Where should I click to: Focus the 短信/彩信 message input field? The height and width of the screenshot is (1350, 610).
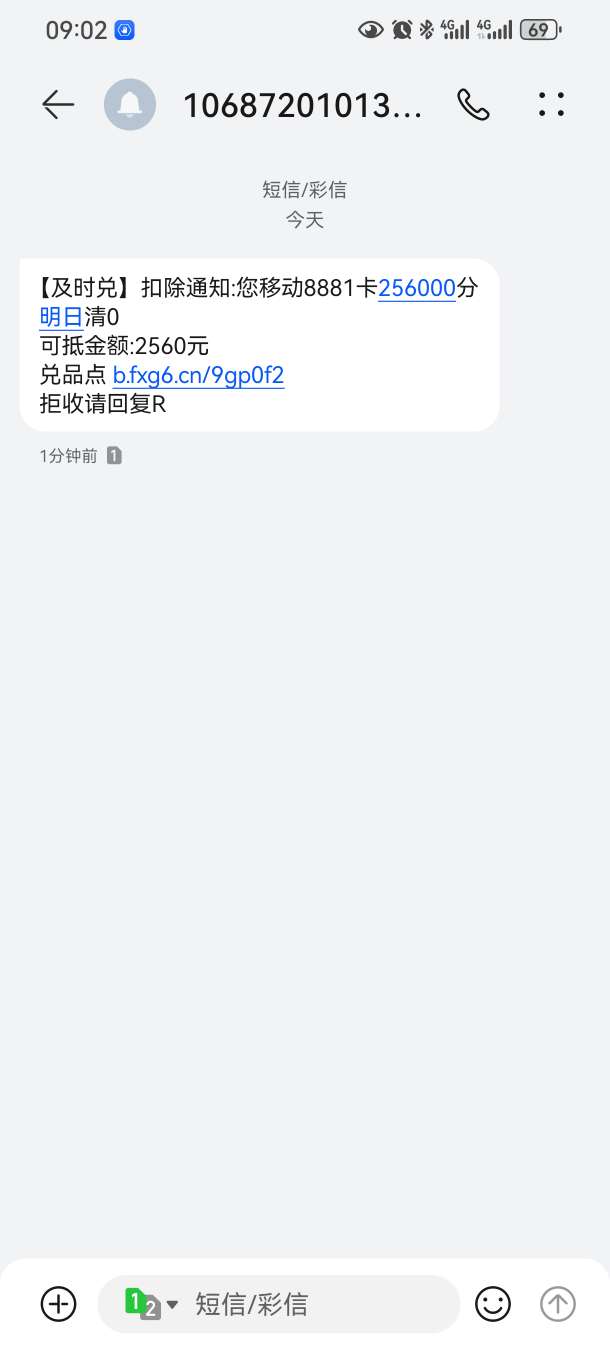click(300, 1304)
